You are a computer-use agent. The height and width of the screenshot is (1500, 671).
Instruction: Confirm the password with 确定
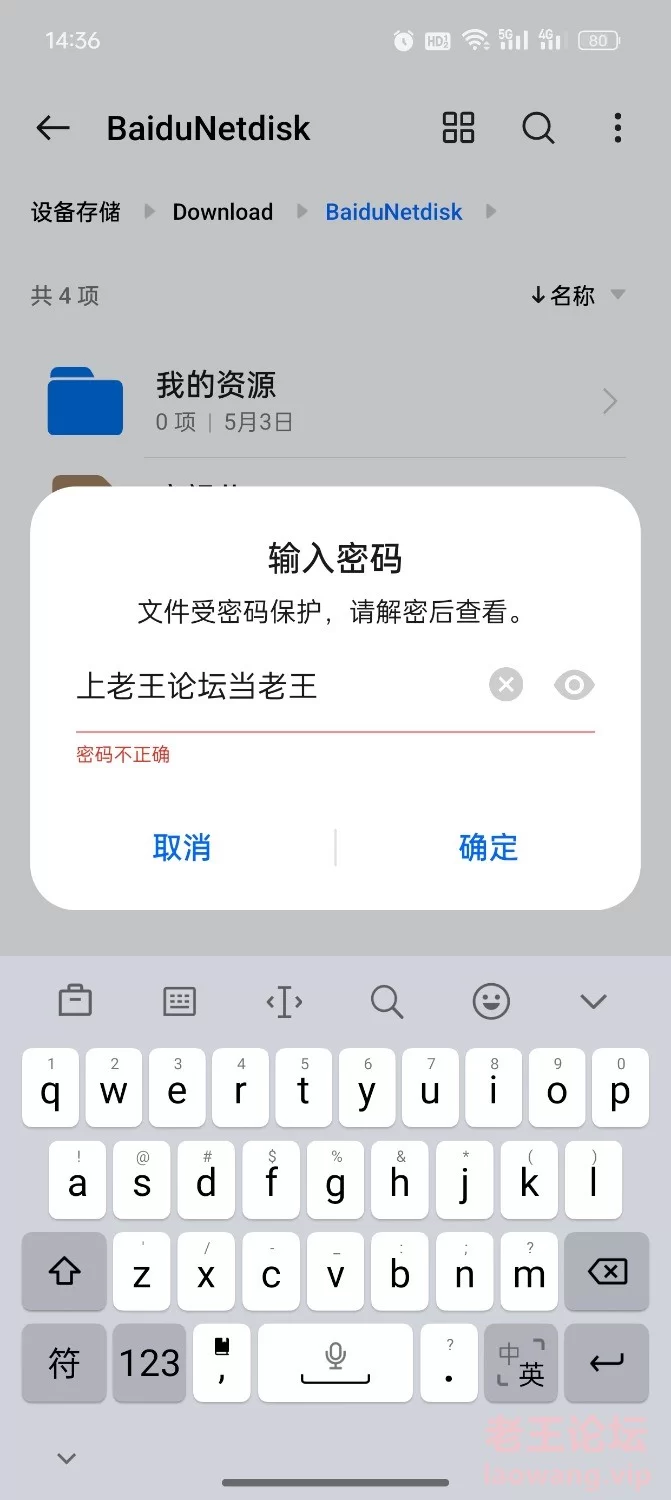(x=488, y=848)
